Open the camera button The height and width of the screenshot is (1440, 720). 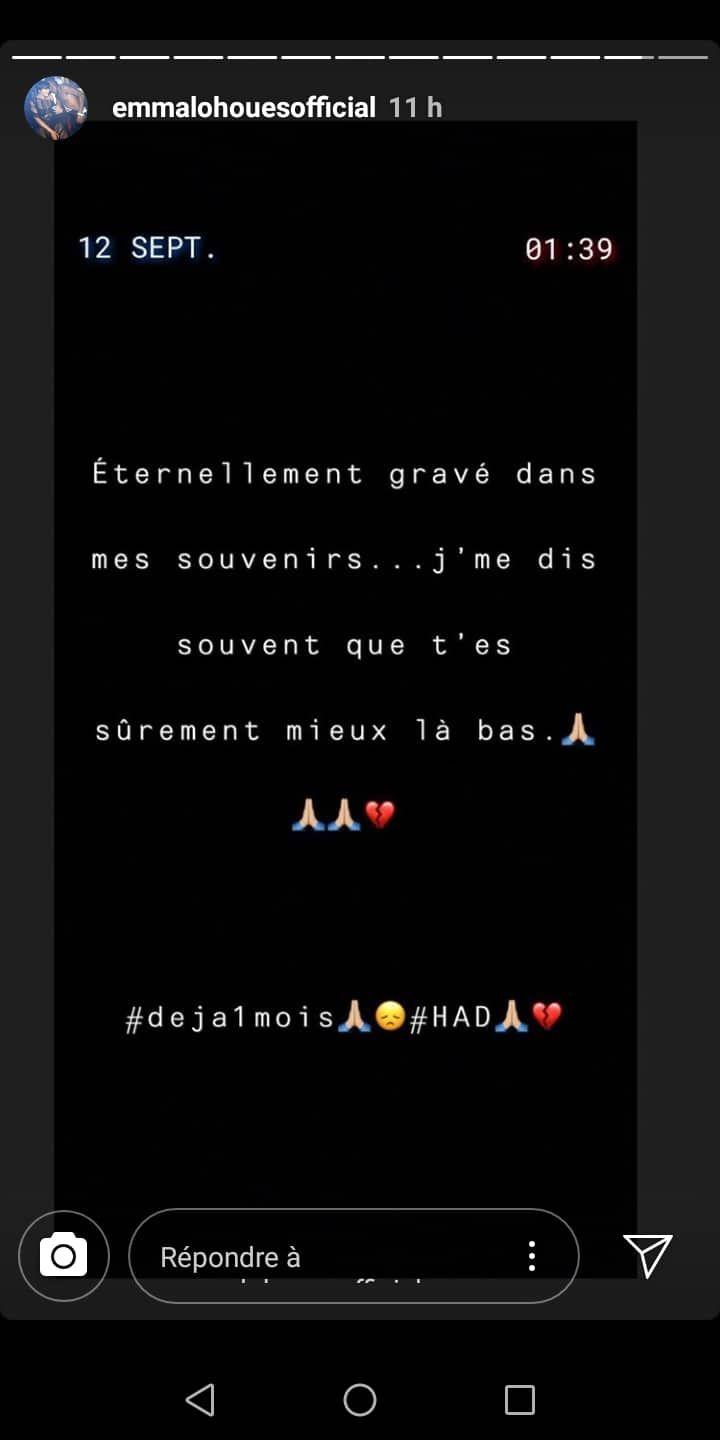coord(64,1256)
